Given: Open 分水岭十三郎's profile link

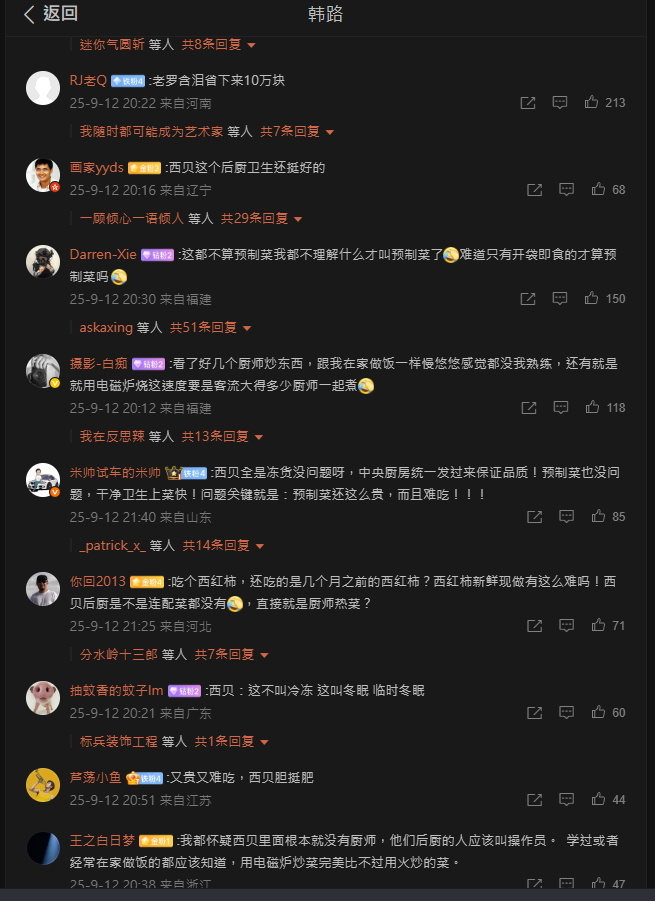Looking at the screenshot, I should (x=118, y=654).
